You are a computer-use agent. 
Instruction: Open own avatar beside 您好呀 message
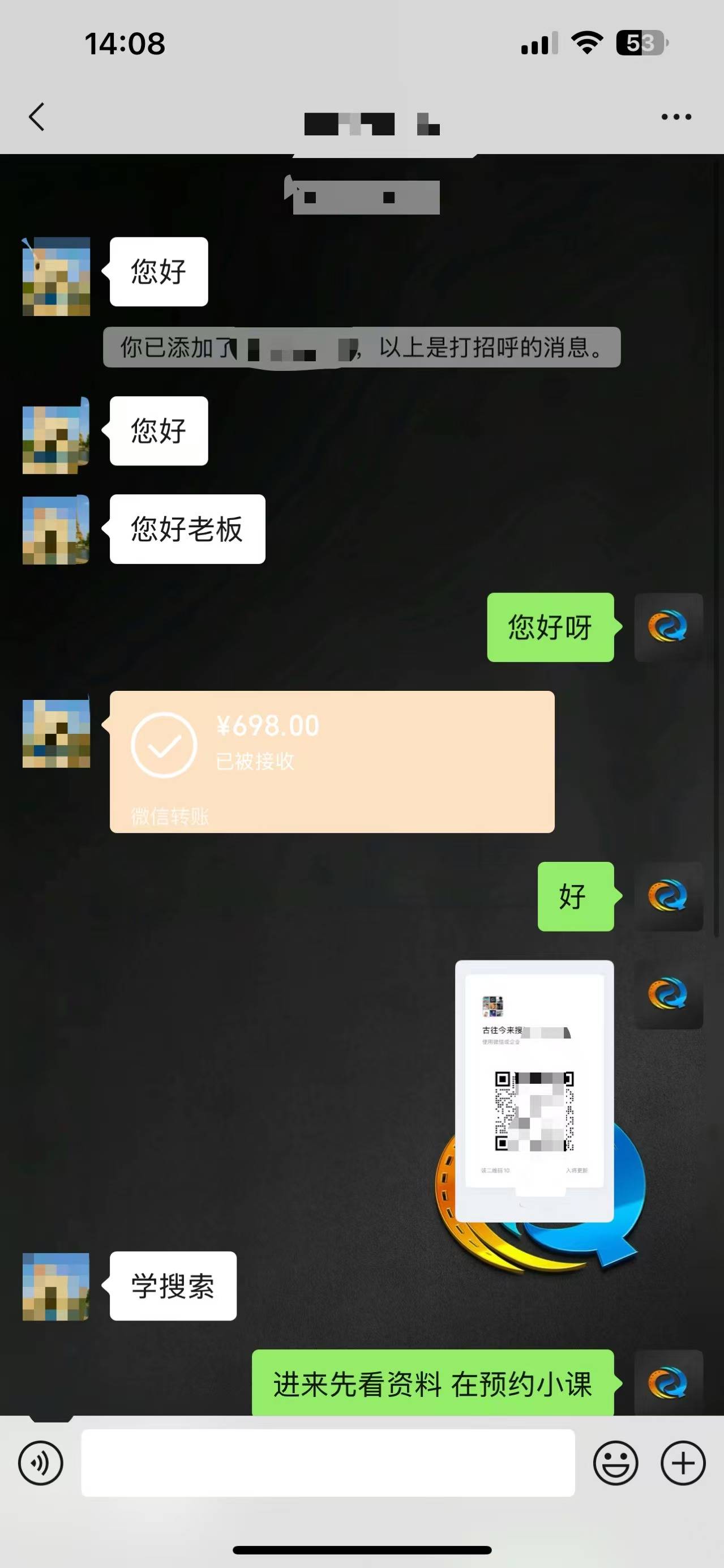[x=668, y=627]
